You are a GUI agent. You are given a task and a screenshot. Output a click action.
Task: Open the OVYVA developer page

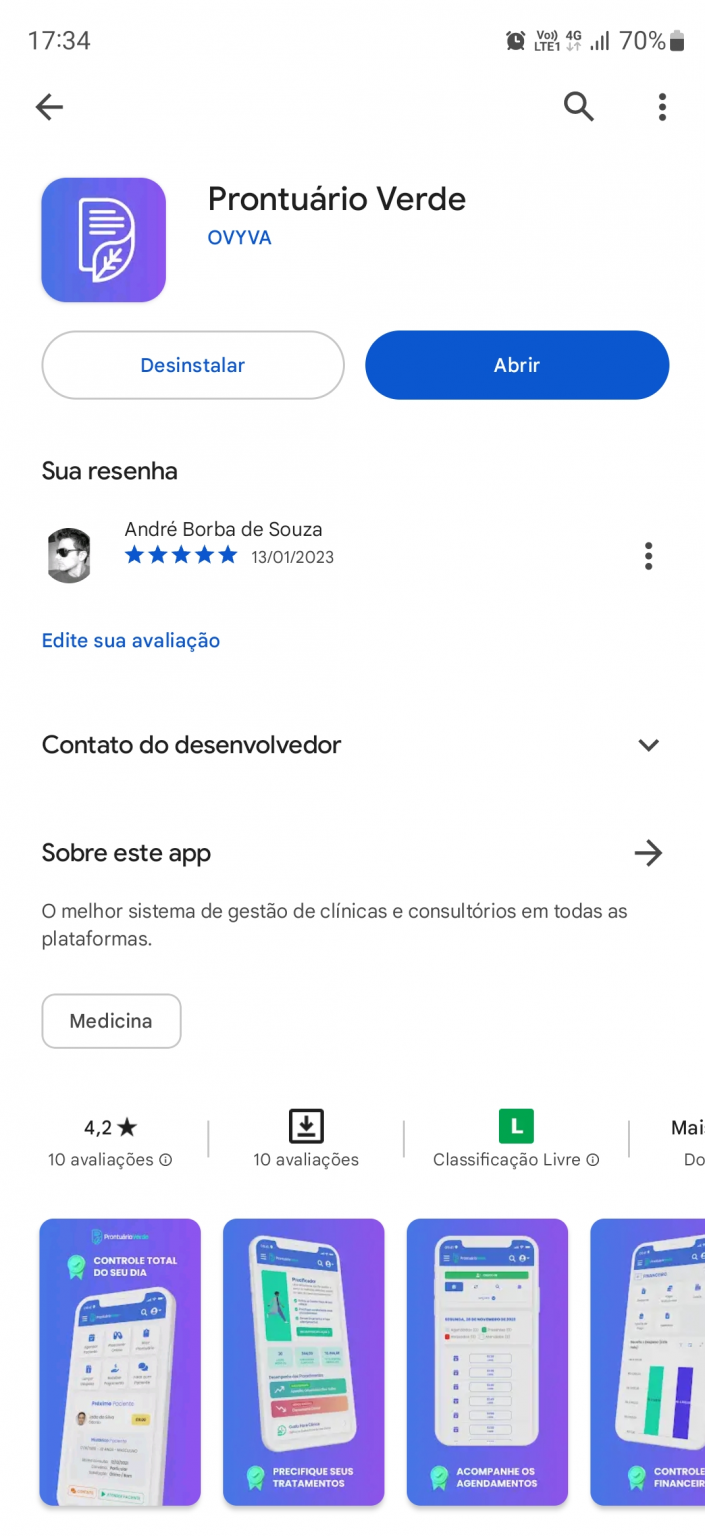tap(240, 238)
